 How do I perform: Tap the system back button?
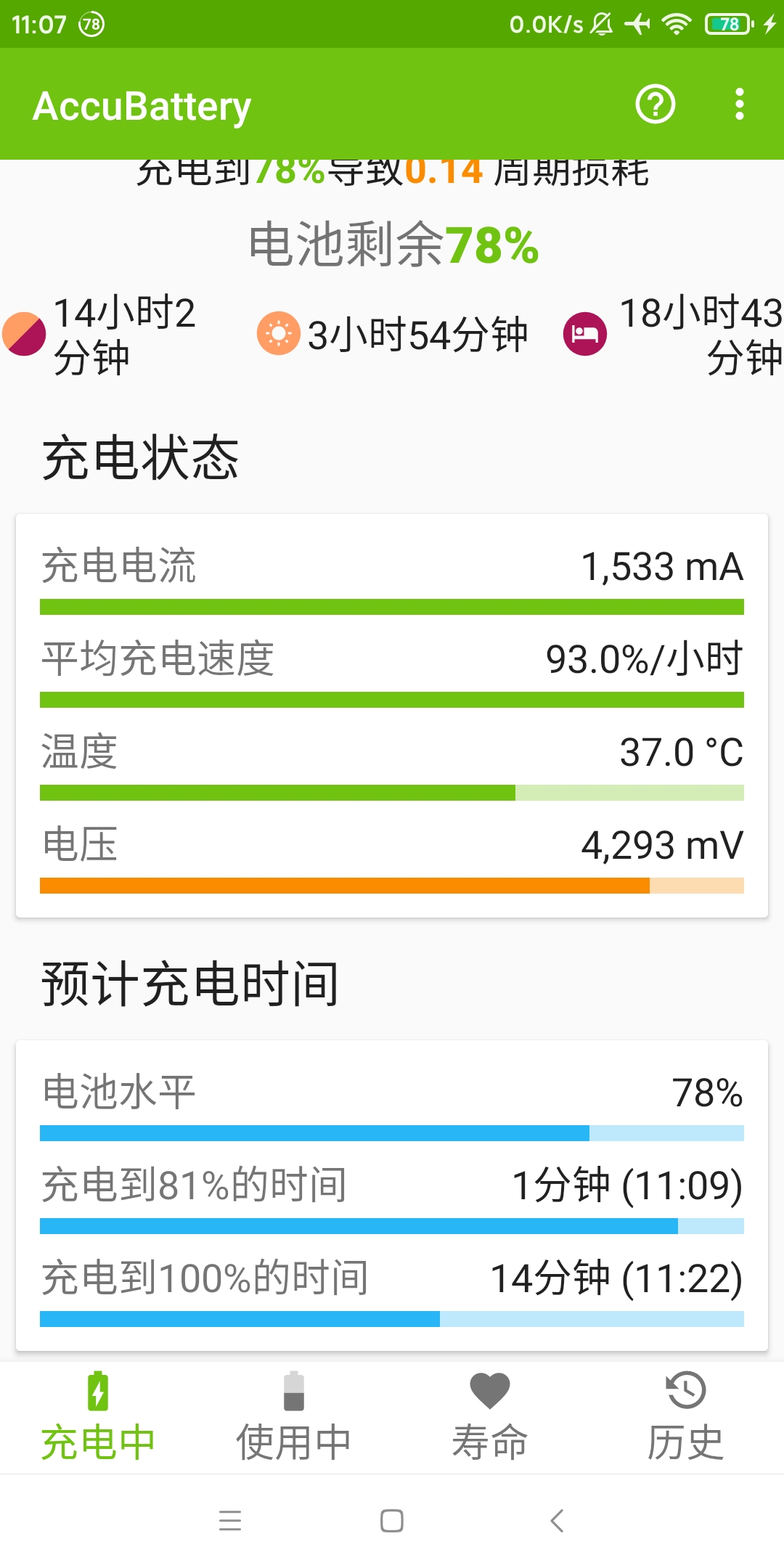[x=557, y=1520]
